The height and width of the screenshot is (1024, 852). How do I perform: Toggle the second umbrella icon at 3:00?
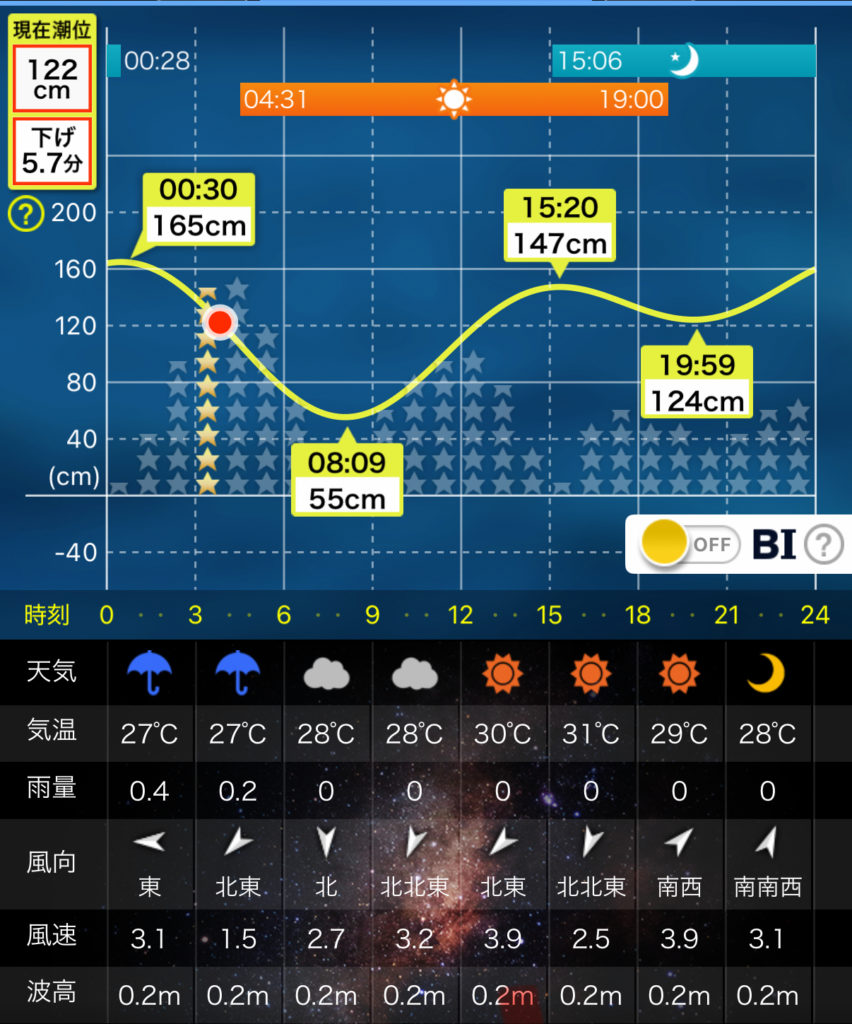pyautogui.click(x=238, y=672)
